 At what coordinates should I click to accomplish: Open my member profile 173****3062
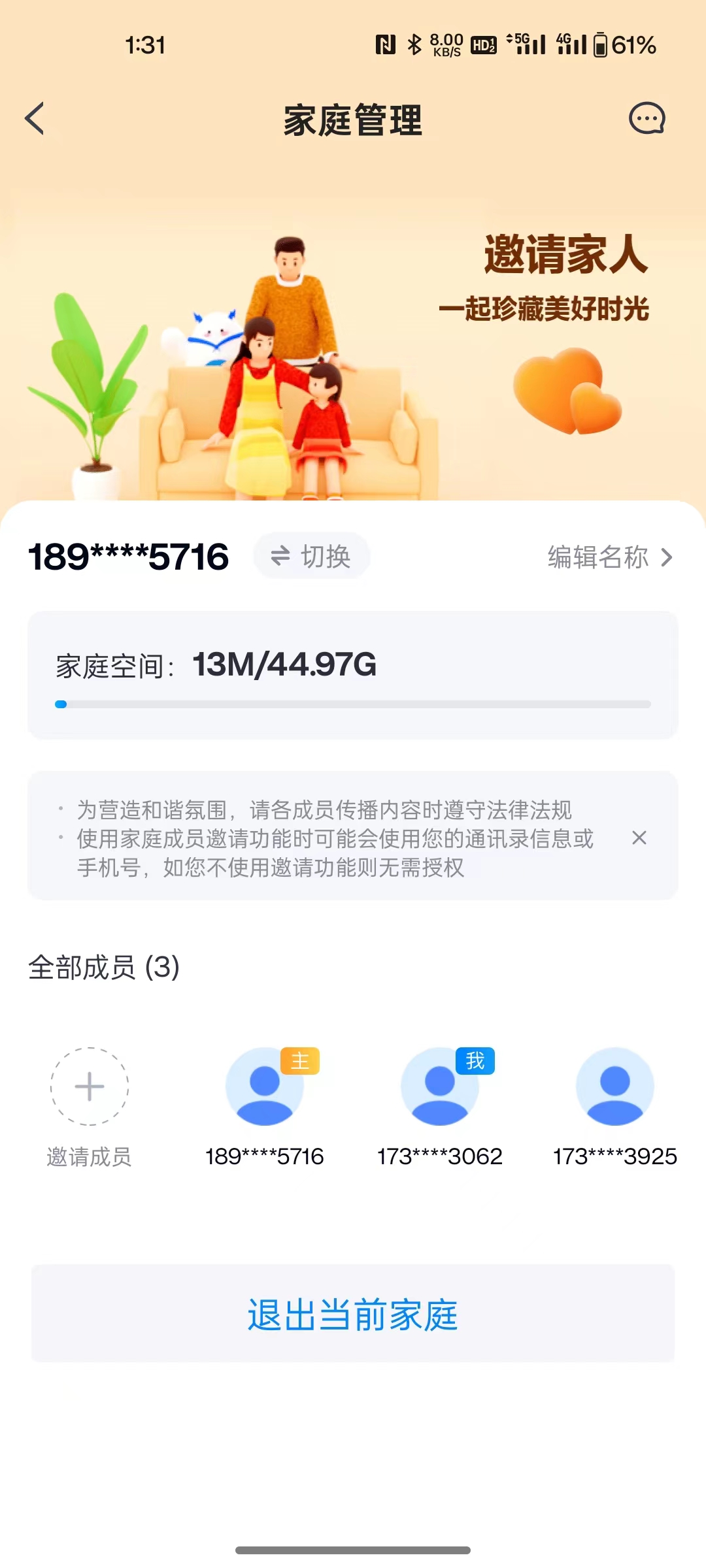pyautogui.click(x=440, y=1087)
